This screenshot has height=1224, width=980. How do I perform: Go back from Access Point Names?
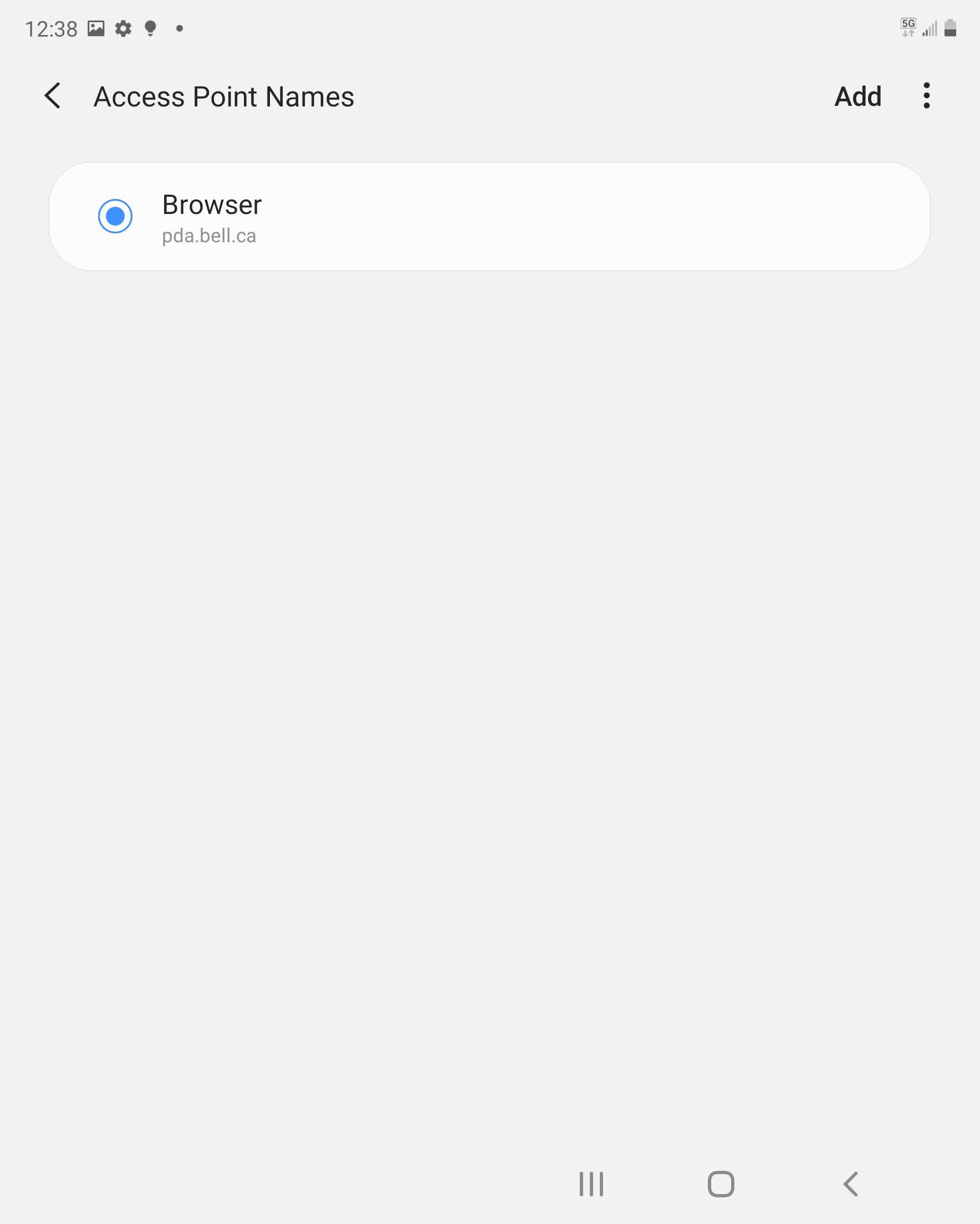(x=53, y=96)
